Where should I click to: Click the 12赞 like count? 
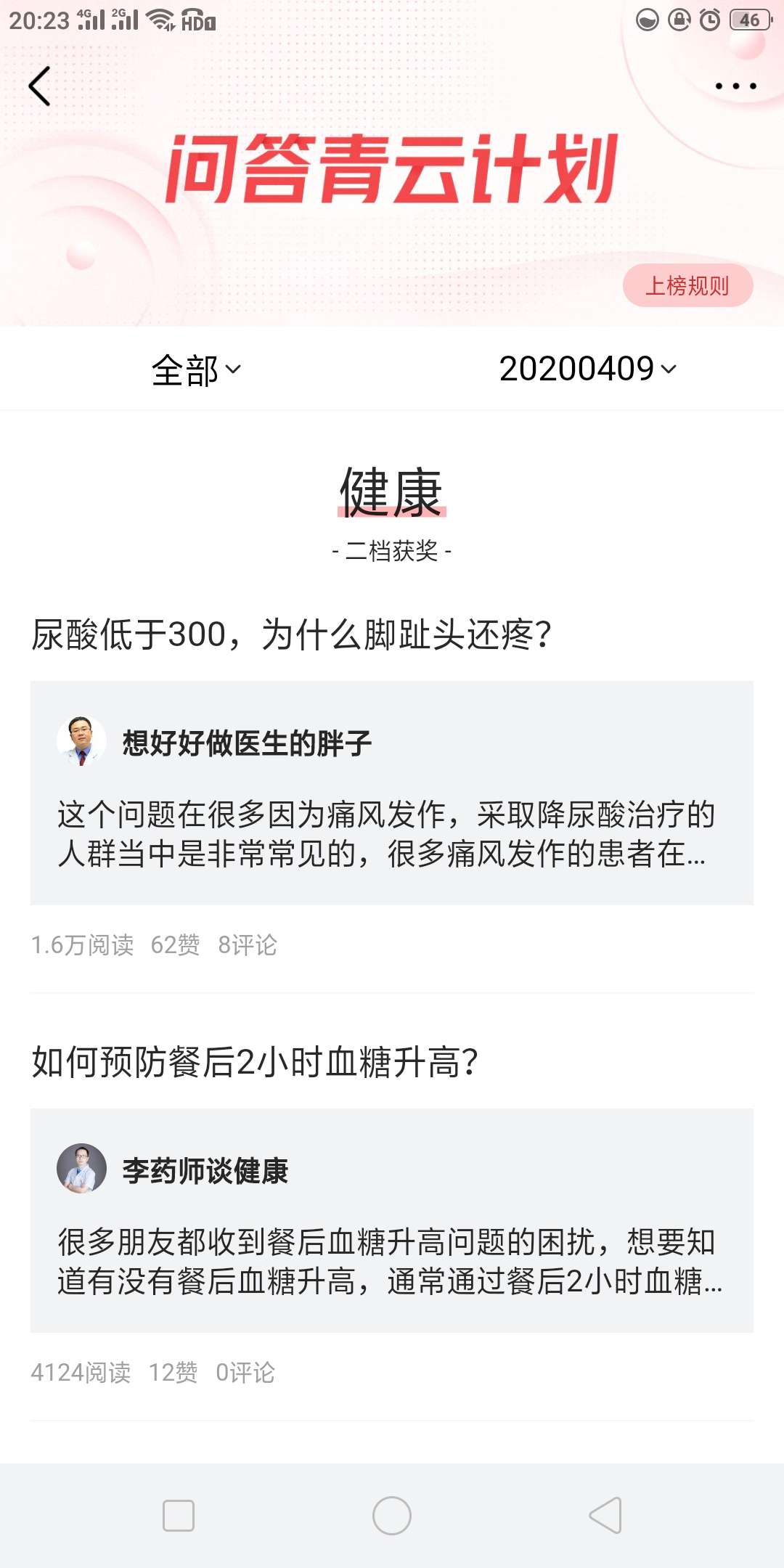(174, 1373)
